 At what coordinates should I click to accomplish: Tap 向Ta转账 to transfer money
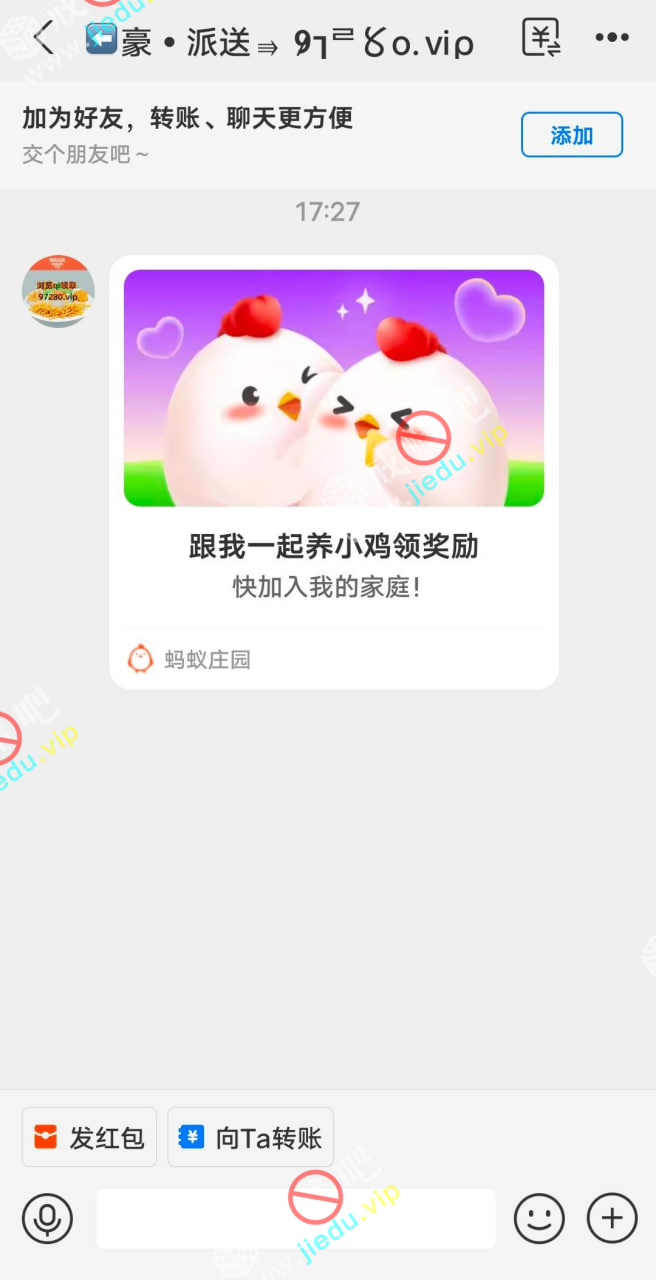tap(250, 1137)
